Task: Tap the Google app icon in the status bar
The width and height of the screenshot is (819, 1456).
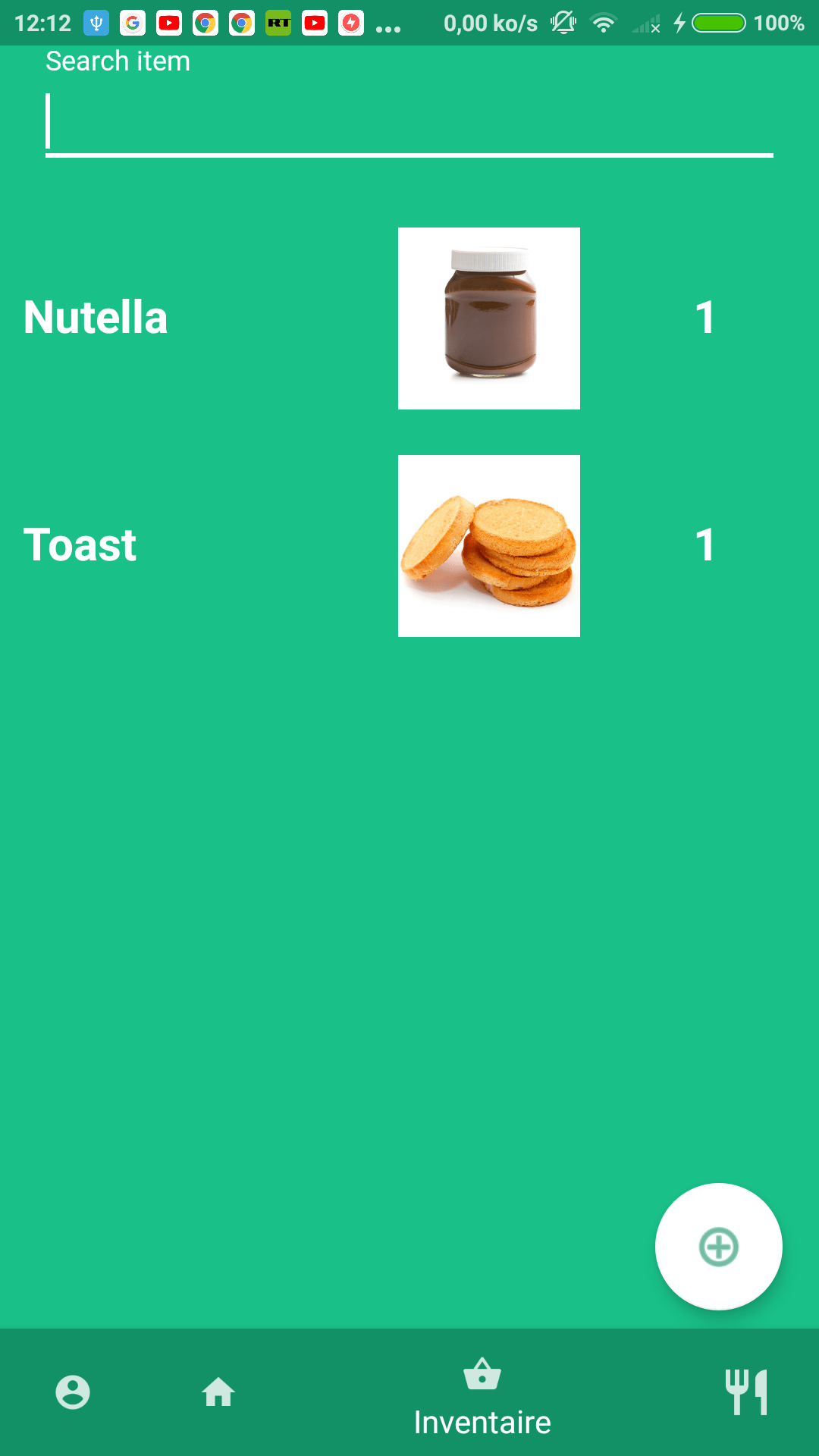Action: pyautogui.click(x=132, y=22)
